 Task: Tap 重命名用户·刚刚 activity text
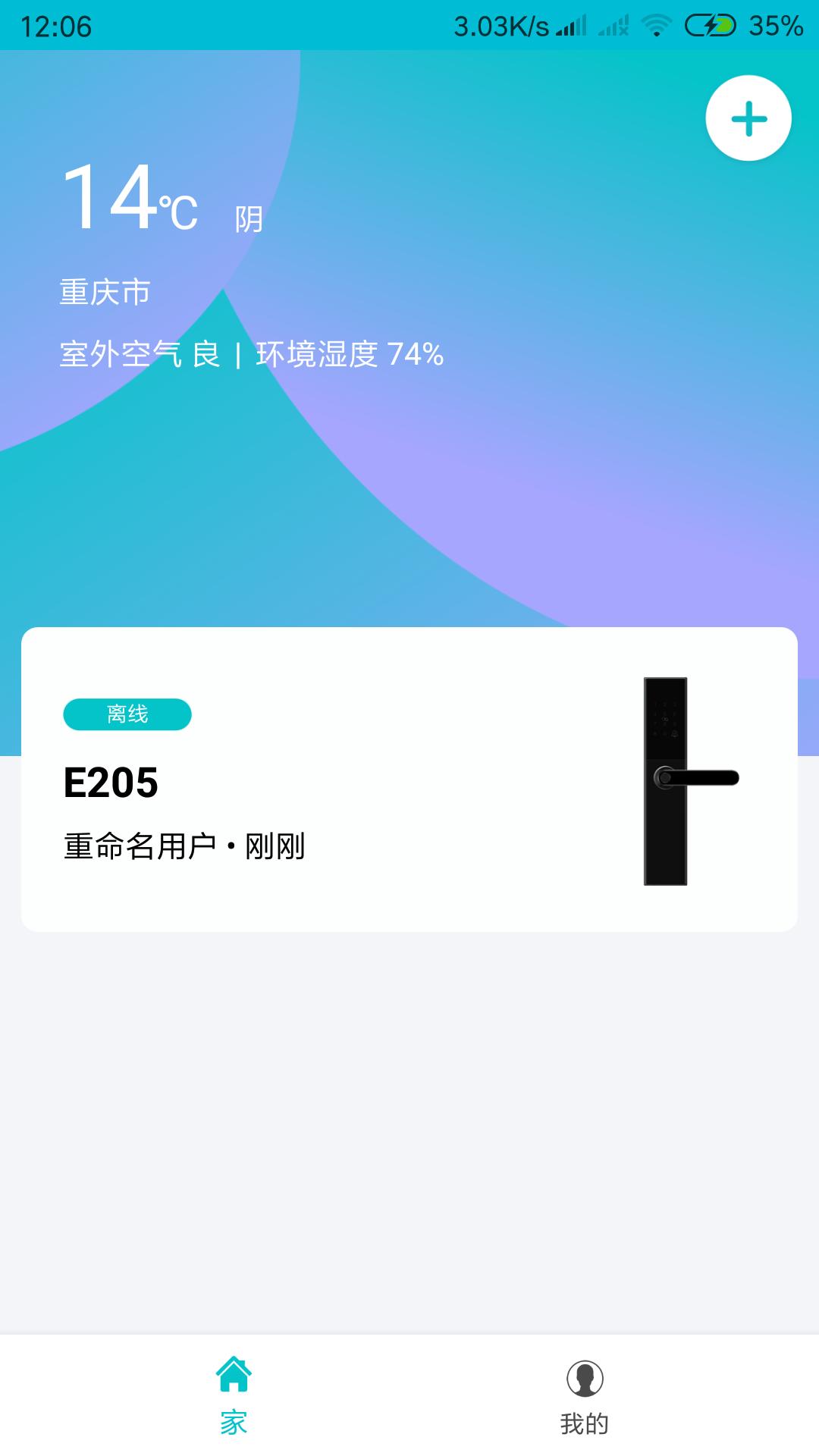tap(186, 846)
